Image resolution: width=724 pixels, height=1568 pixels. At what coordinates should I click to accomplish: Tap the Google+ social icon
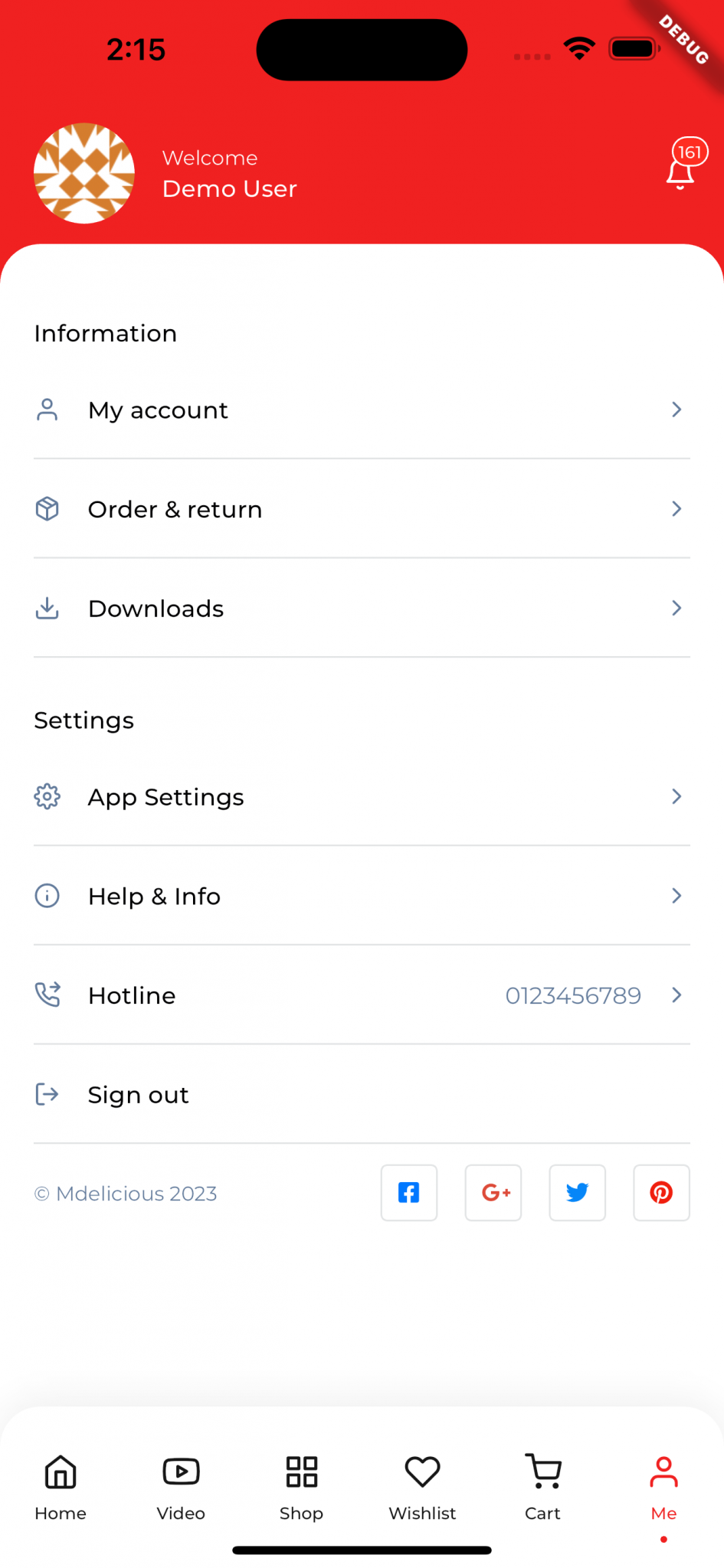coord(493,1192)
